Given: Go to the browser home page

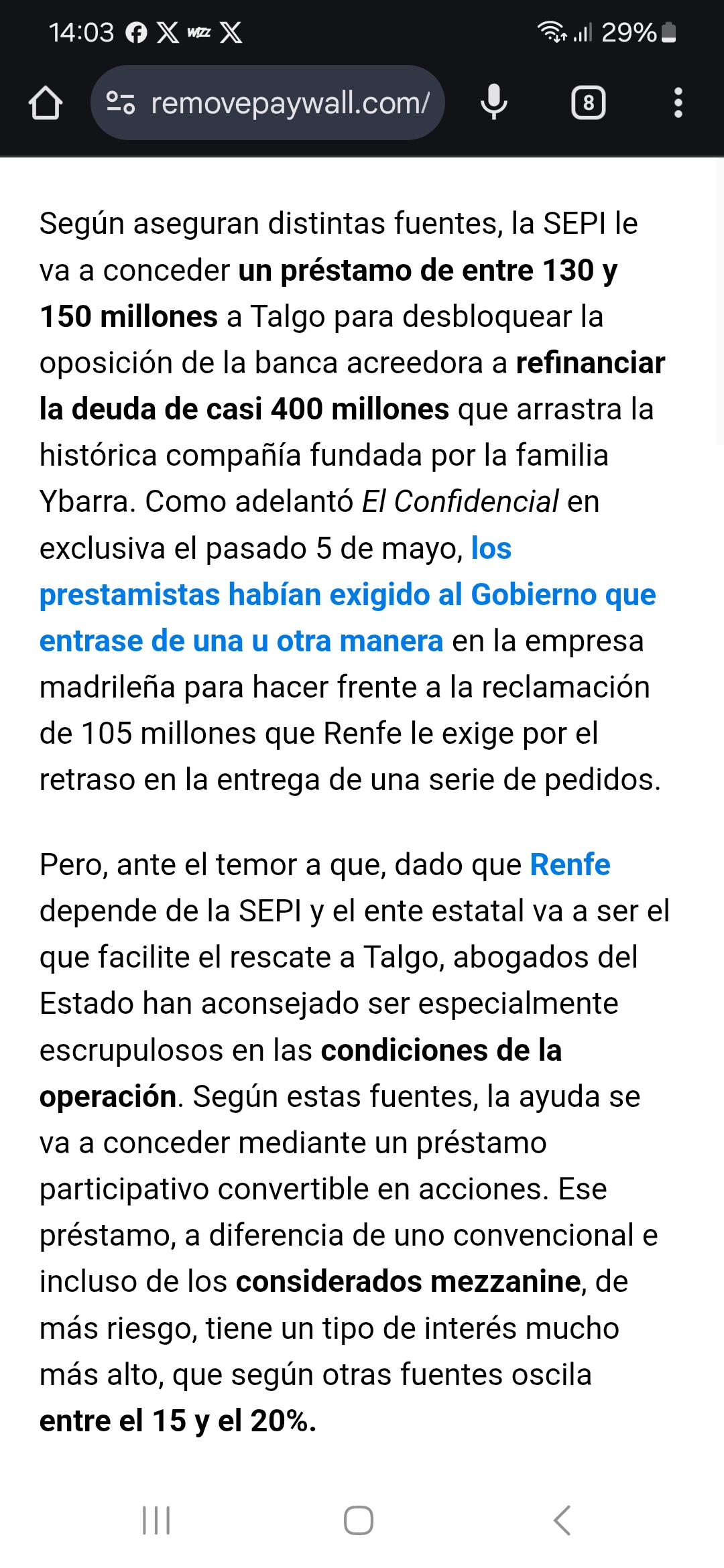Looking at the screenshot, I should tap(46, 103).
